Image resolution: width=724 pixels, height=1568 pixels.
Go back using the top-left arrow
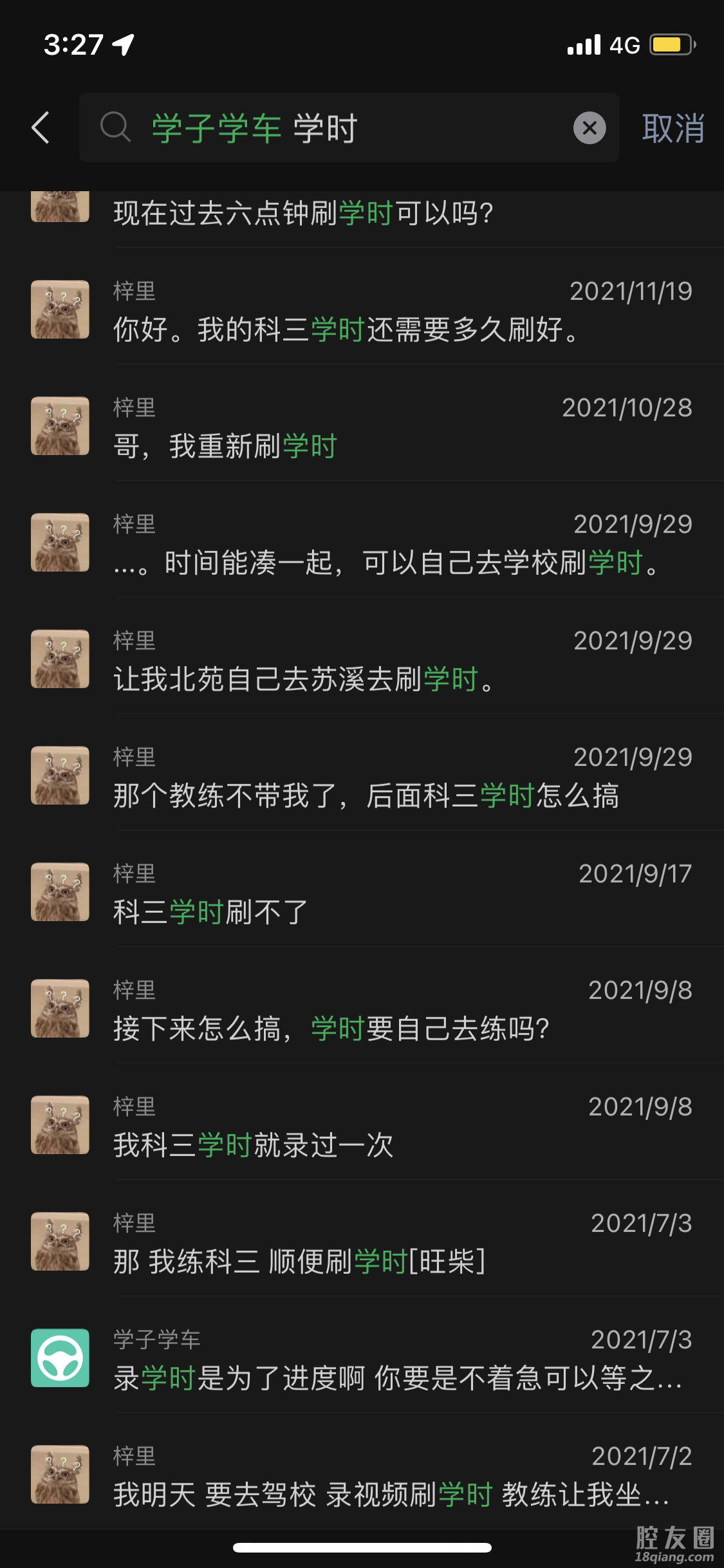click(x=41, y=127)
